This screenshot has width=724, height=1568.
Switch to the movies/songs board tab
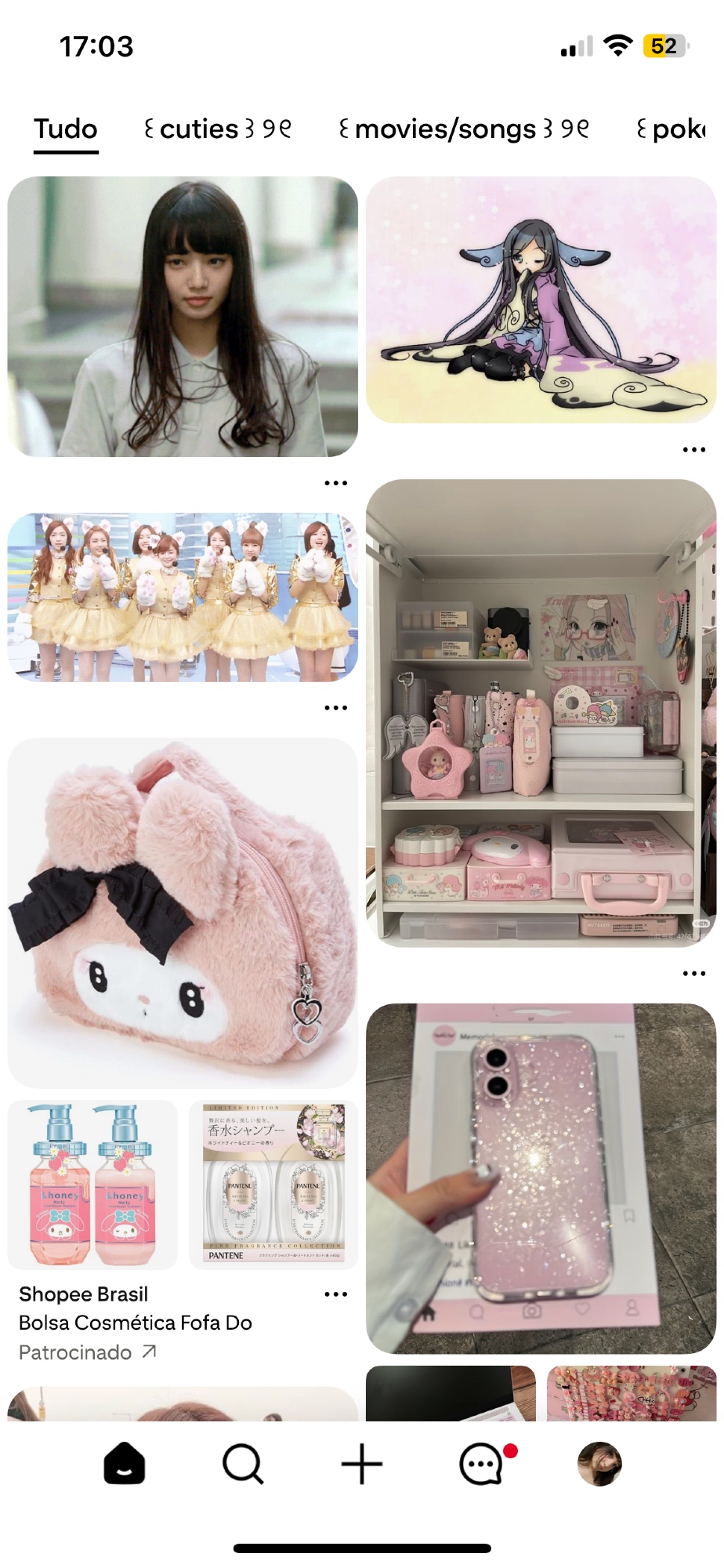tap(464, 129)
